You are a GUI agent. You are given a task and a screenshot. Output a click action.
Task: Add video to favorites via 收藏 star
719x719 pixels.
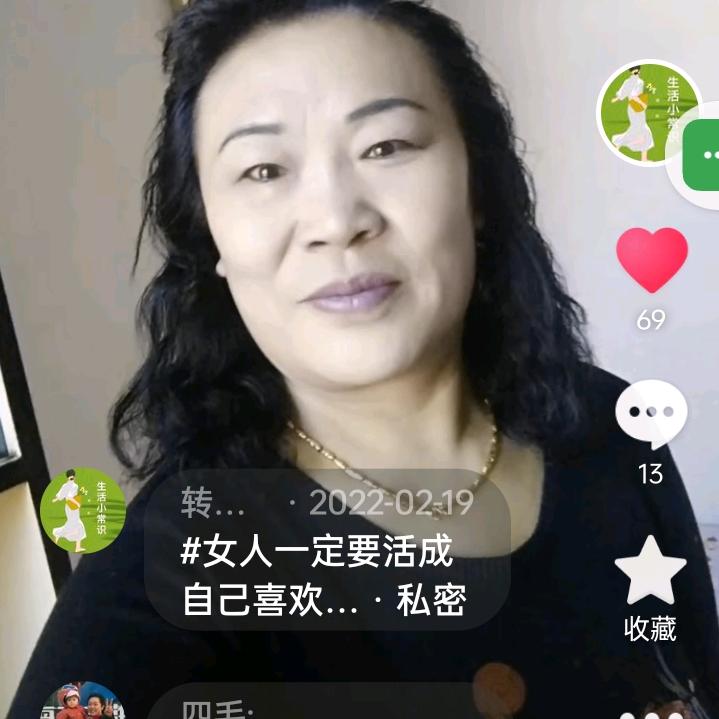(650, 572)
